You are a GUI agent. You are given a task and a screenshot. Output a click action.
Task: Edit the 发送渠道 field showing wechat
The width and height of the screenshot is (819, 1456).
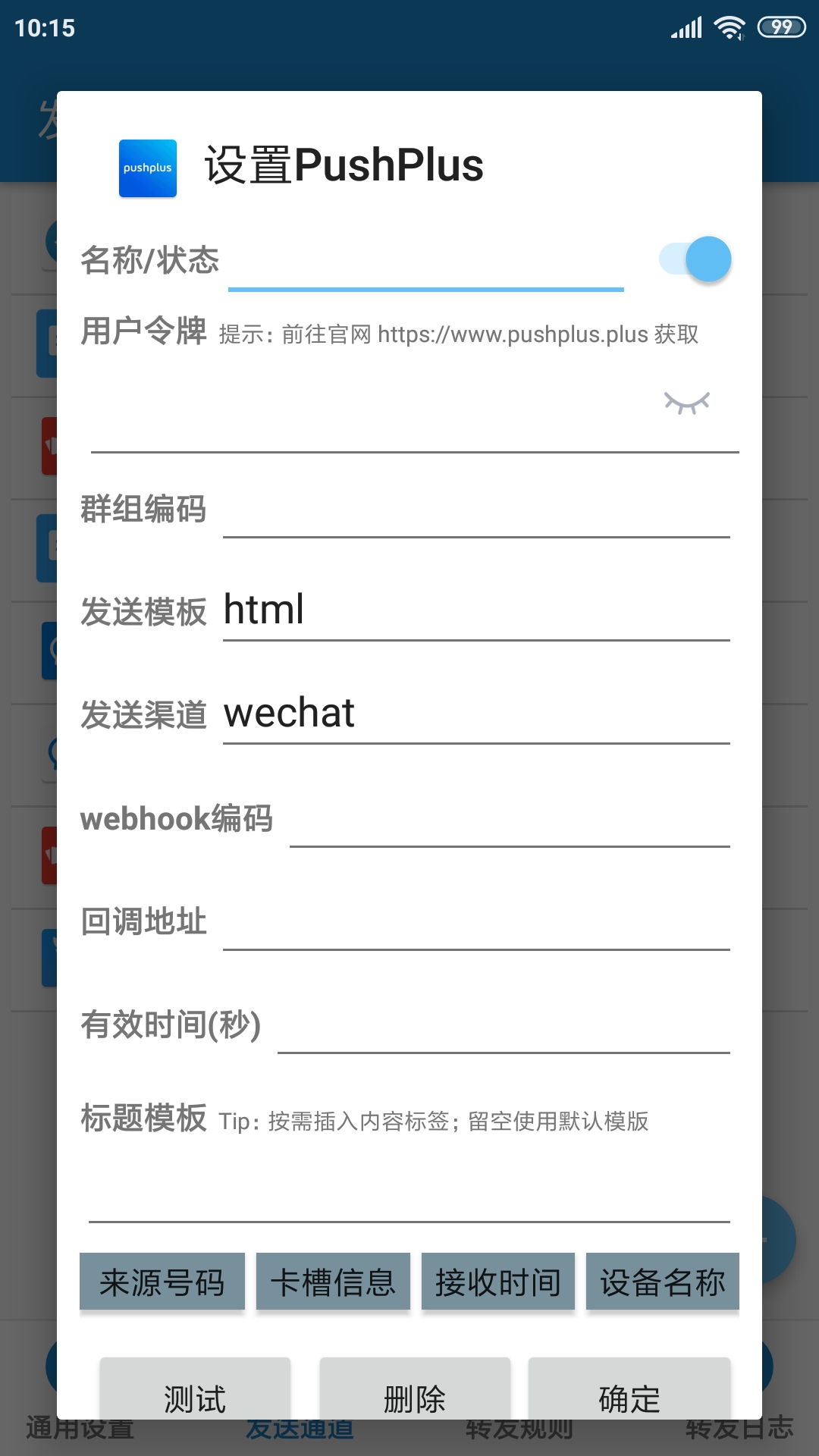tap(475, 714)
